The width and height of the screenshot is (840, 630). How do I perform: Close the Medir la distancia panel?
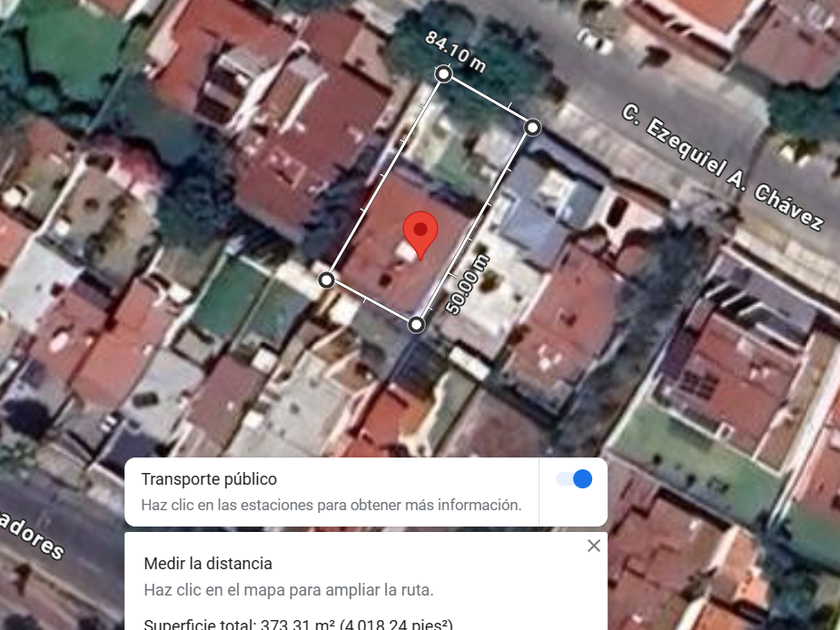click(594, 546)
